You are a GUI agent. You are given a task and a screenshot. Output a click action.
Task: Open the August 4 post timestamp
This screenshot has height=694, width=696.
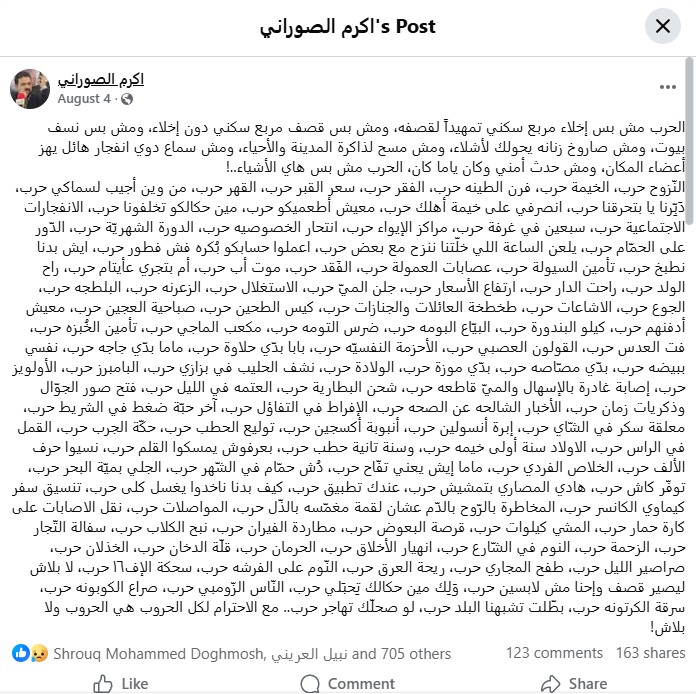[x=82, y=98]
